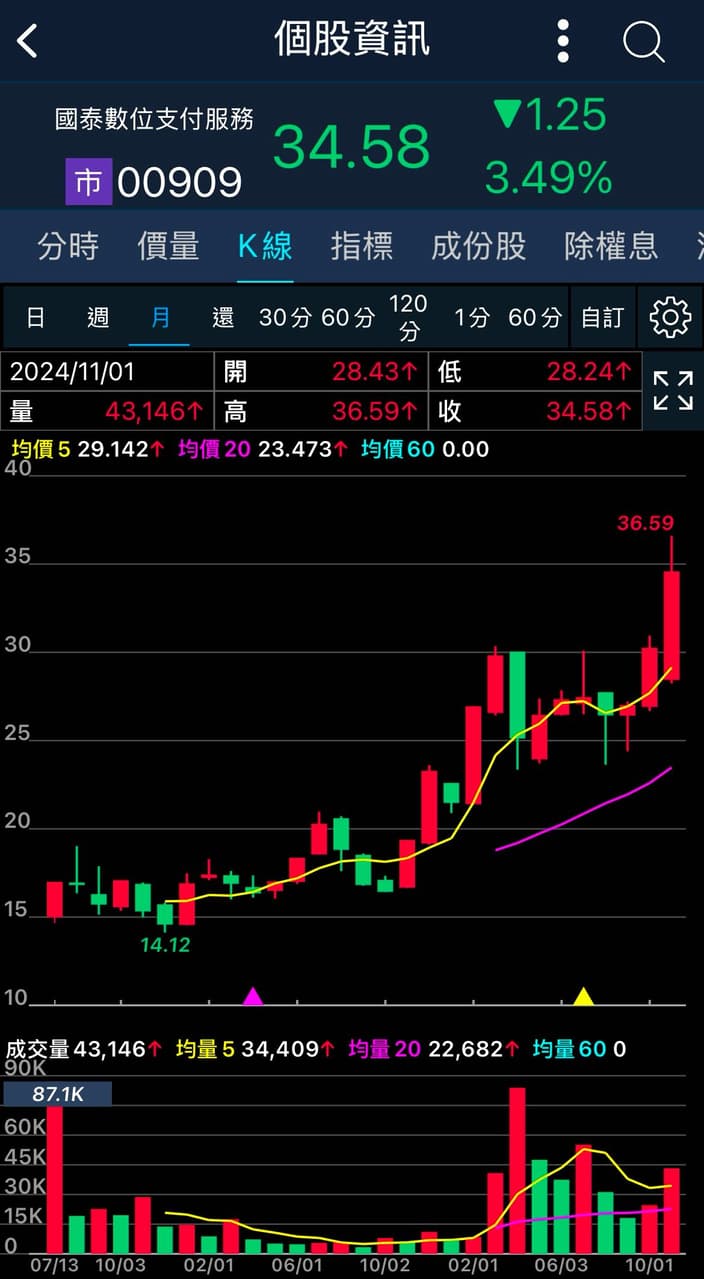Image resolution: width=704 pixels, height=1279 pixels.
Task: Select the 120分 interval
Action: pos(408,317)
